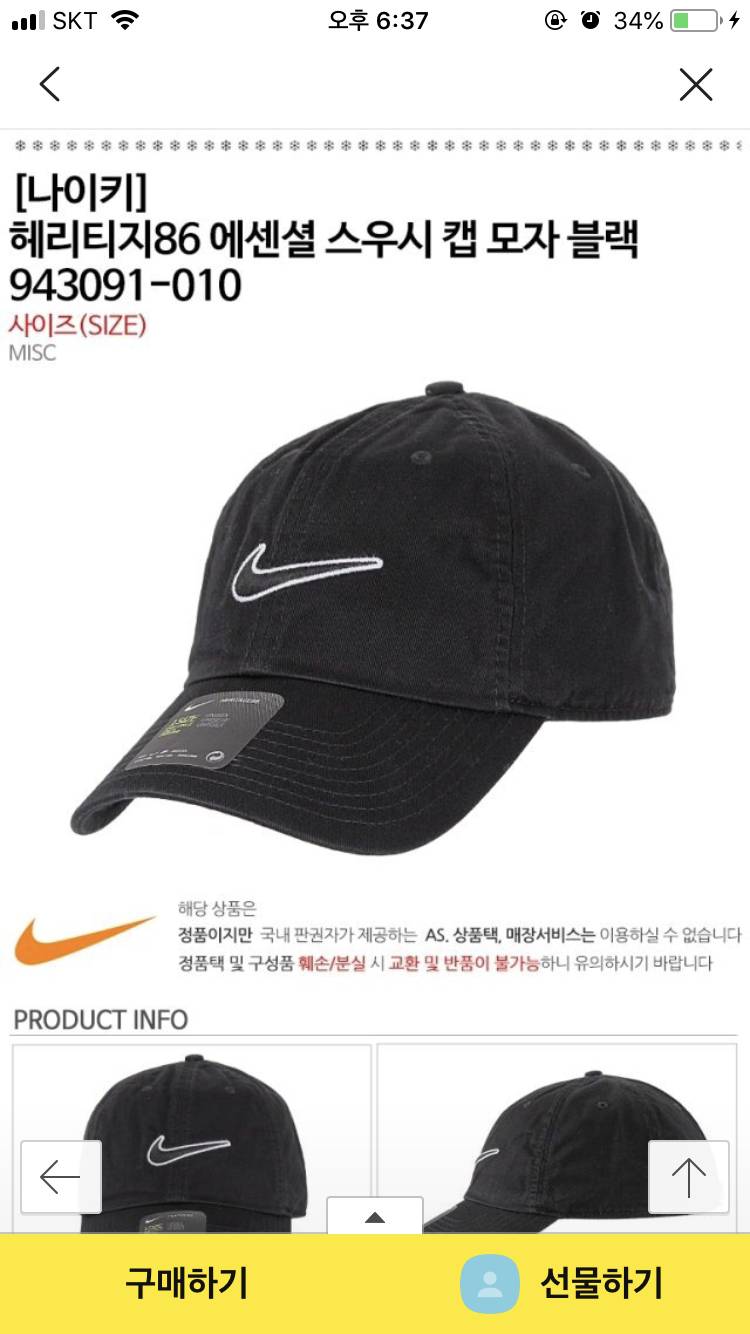Expand the purchase panel with the triangle handle

point(375,1216)
